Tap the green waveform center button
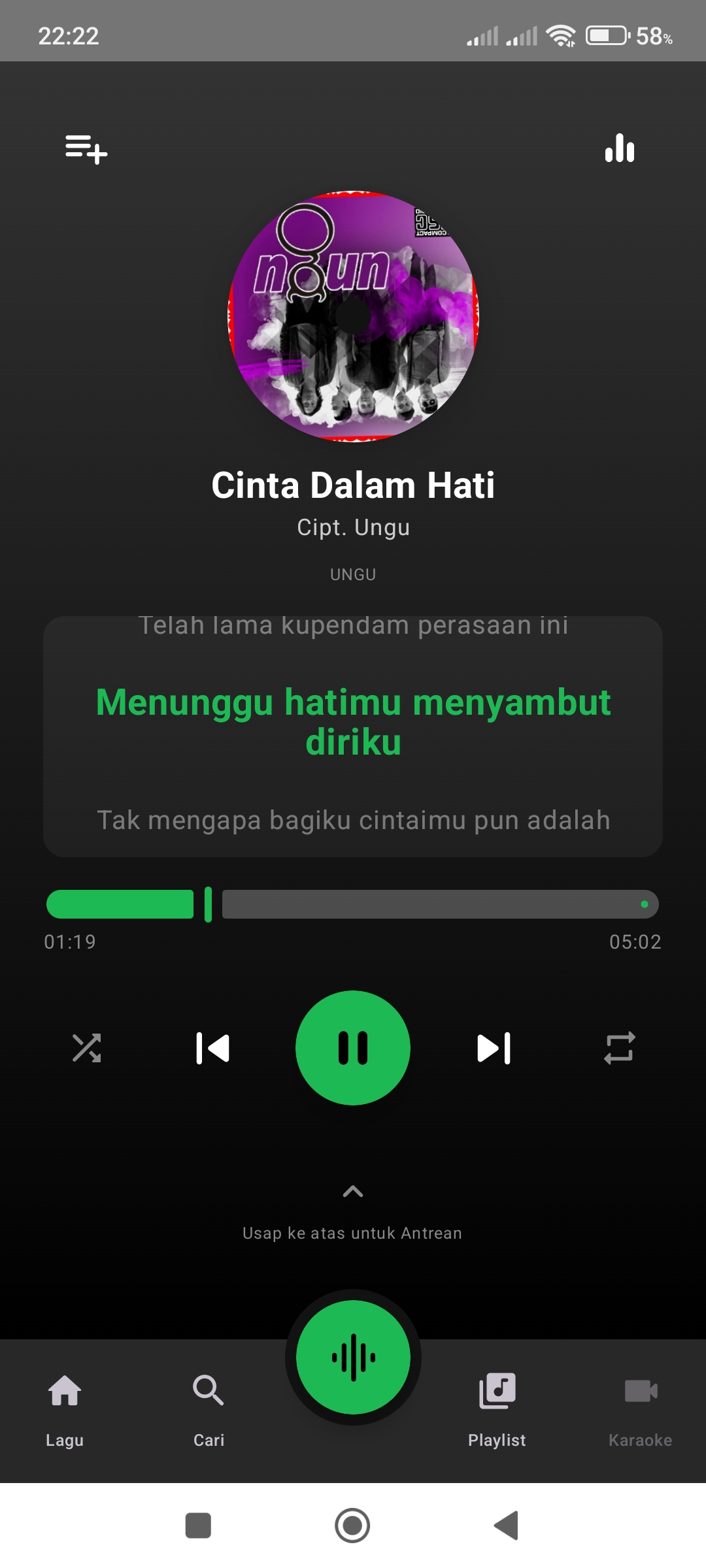This screenshot has height=1568, width=706. (353, 1358)
